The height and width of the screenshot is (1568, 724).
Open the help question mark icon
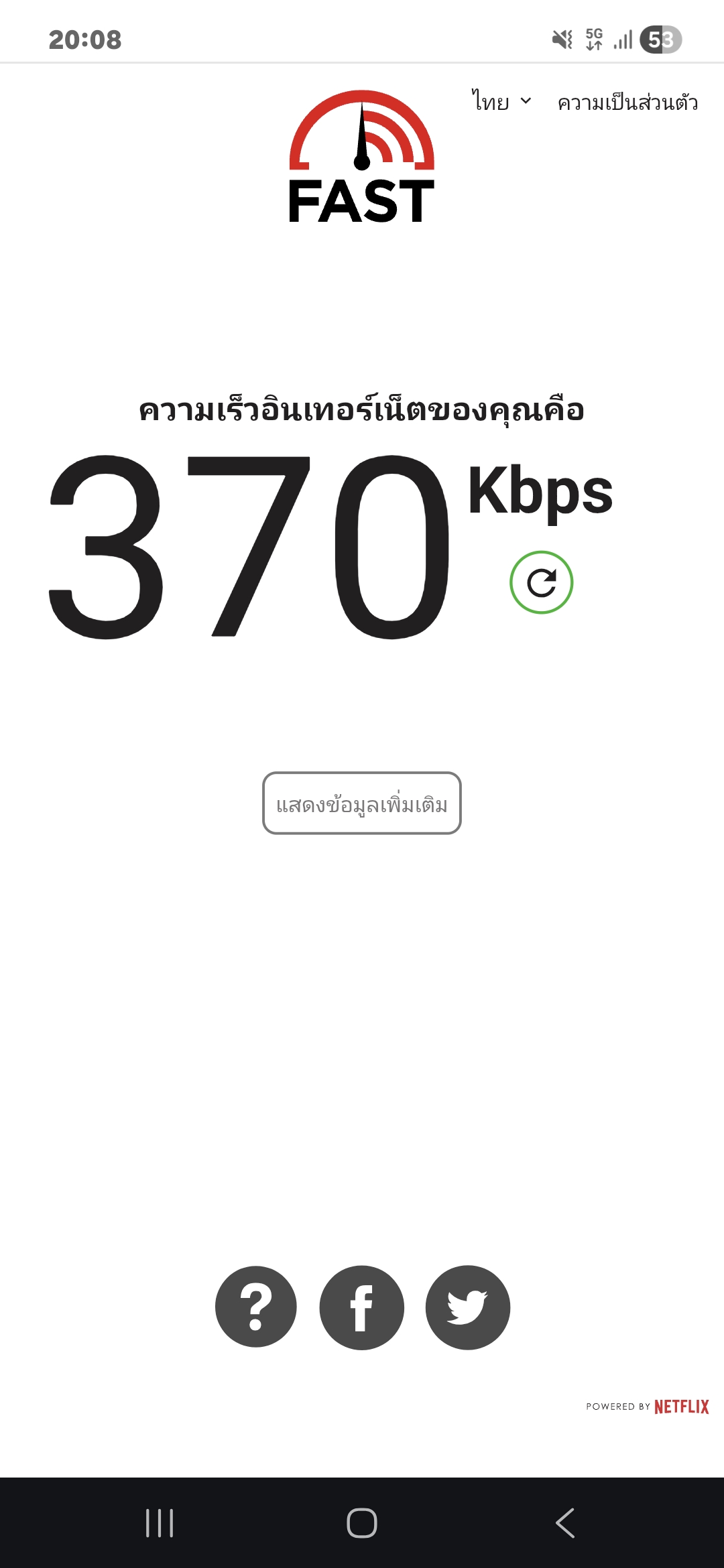(x=256, y=1307)
